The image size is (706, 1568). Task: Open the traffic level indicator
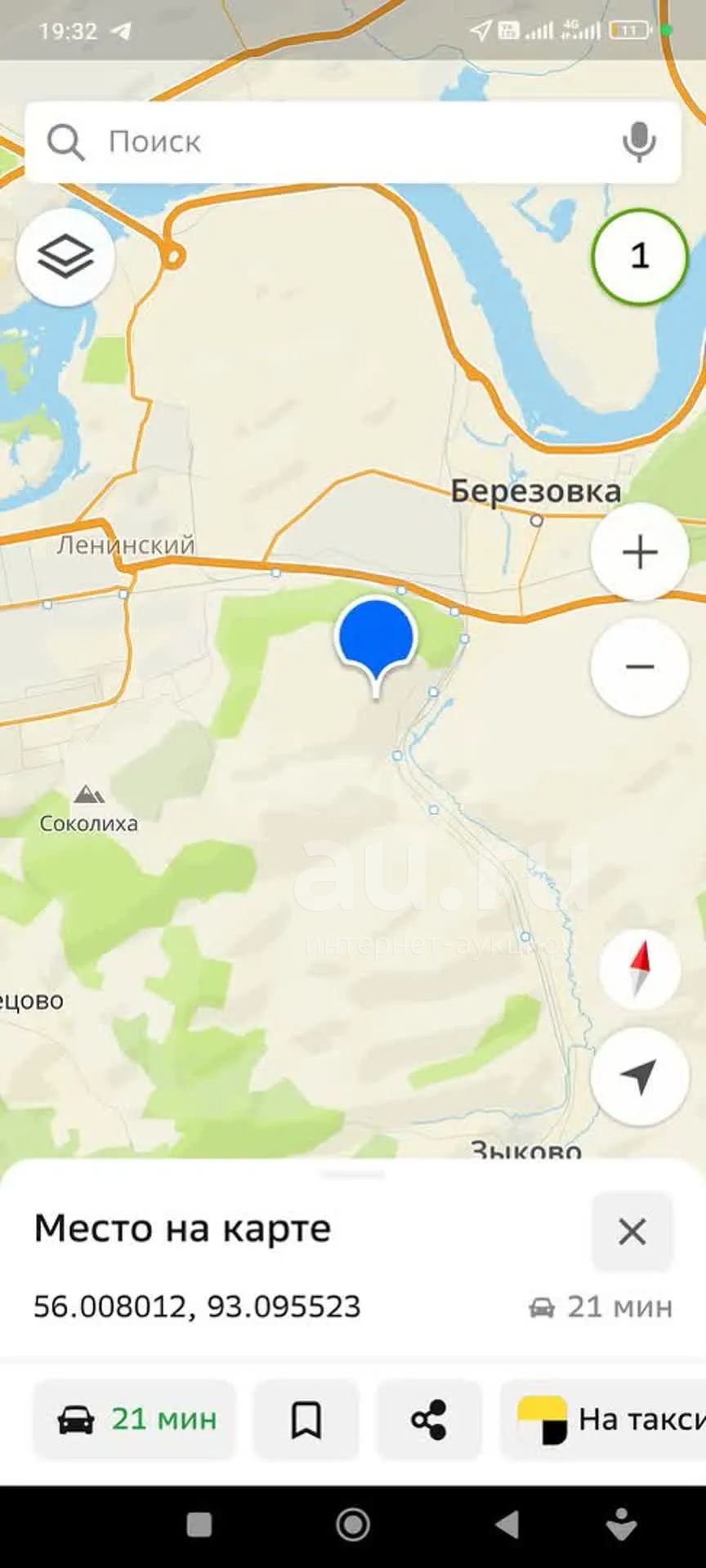click(x=640, y=256)
